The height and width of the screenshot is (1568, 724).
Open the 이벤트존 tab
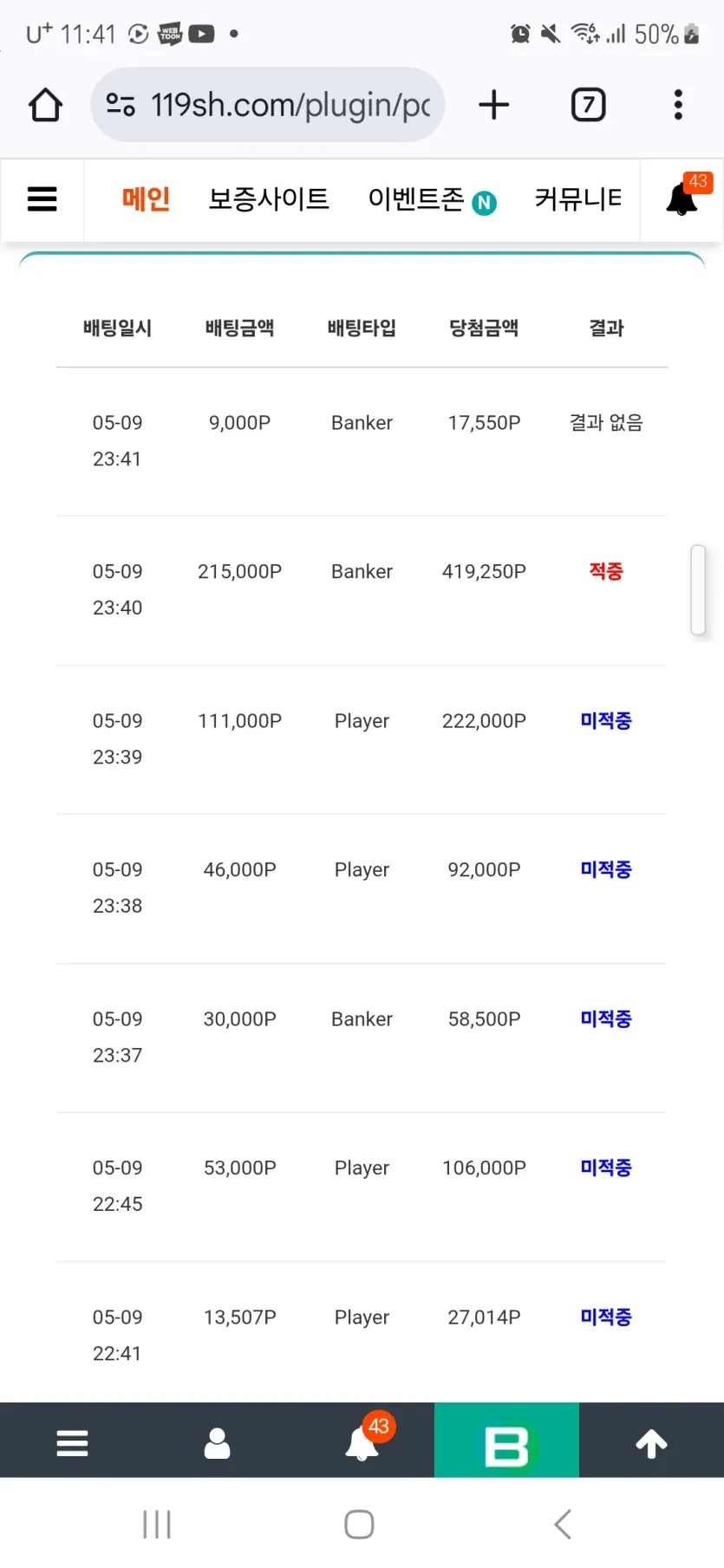(x=432, y=199)
